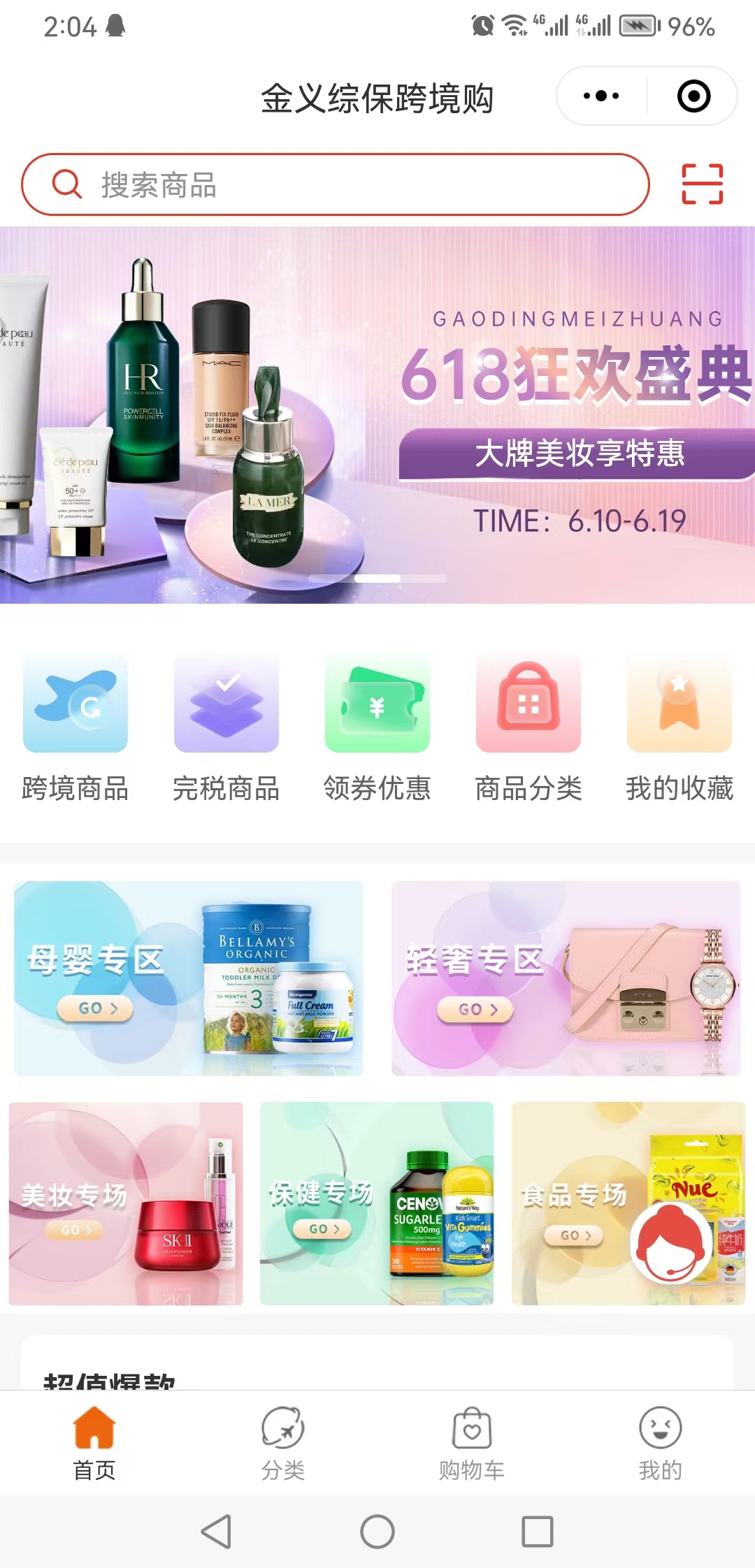Viewport: 755px width, 1568px height.
Task: Open the scan code icon
Action: click(x=702, y=184)
